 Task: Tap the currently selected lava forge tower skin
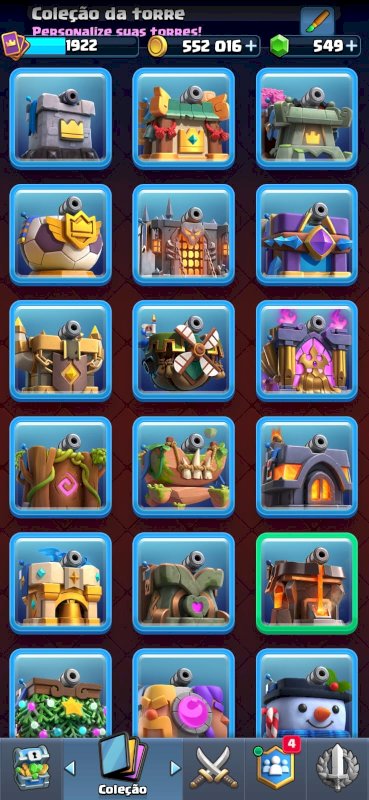pos(307,583)
